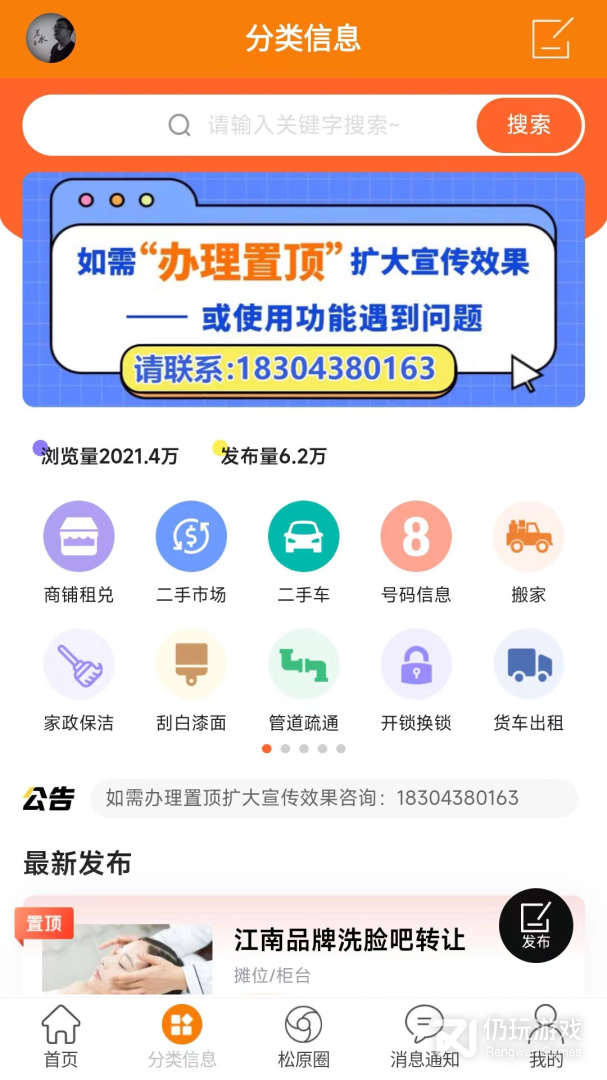Select the 开锁换锁 category
This screenshot has width=607, height=1080.
(x=415, y=681)
